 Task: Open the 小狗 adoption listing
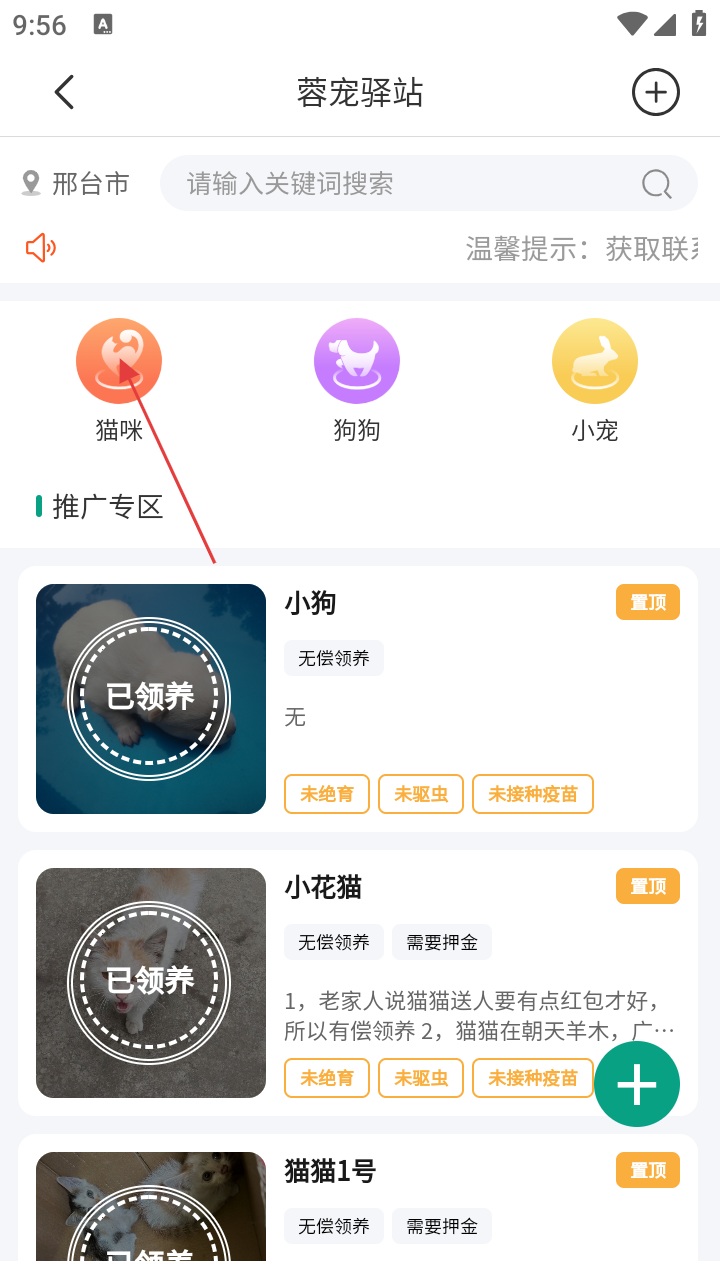(x=358, y=698)
